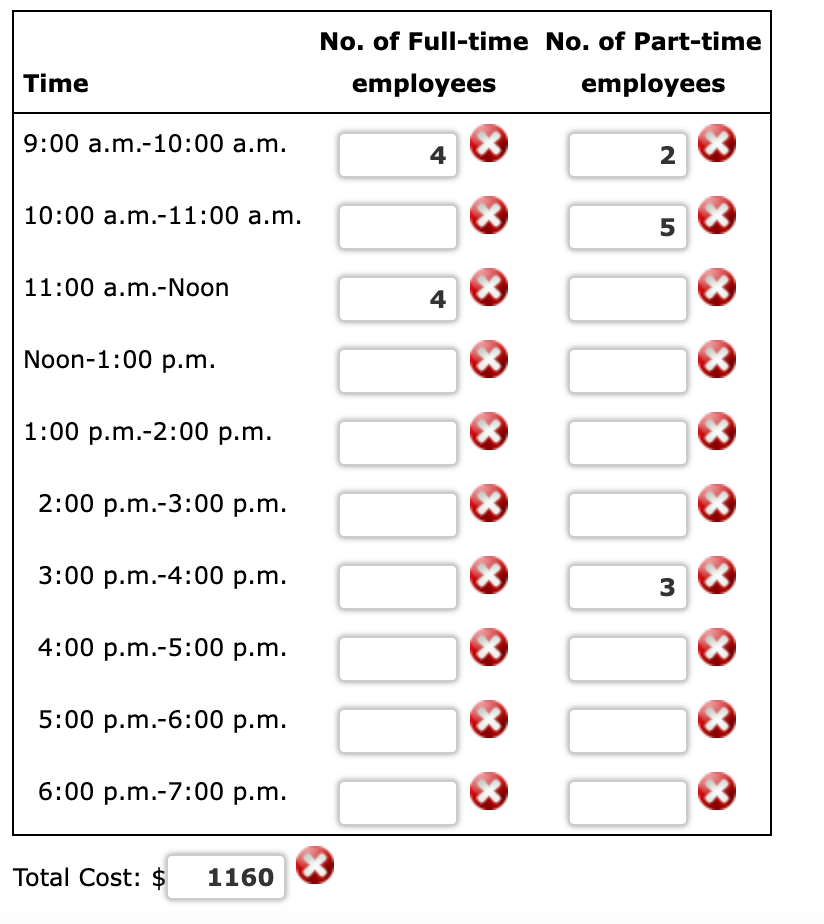
Task: Select the 10:00 a.m. full-time input box
Action: pyautogui.click(x=397, y=225)
